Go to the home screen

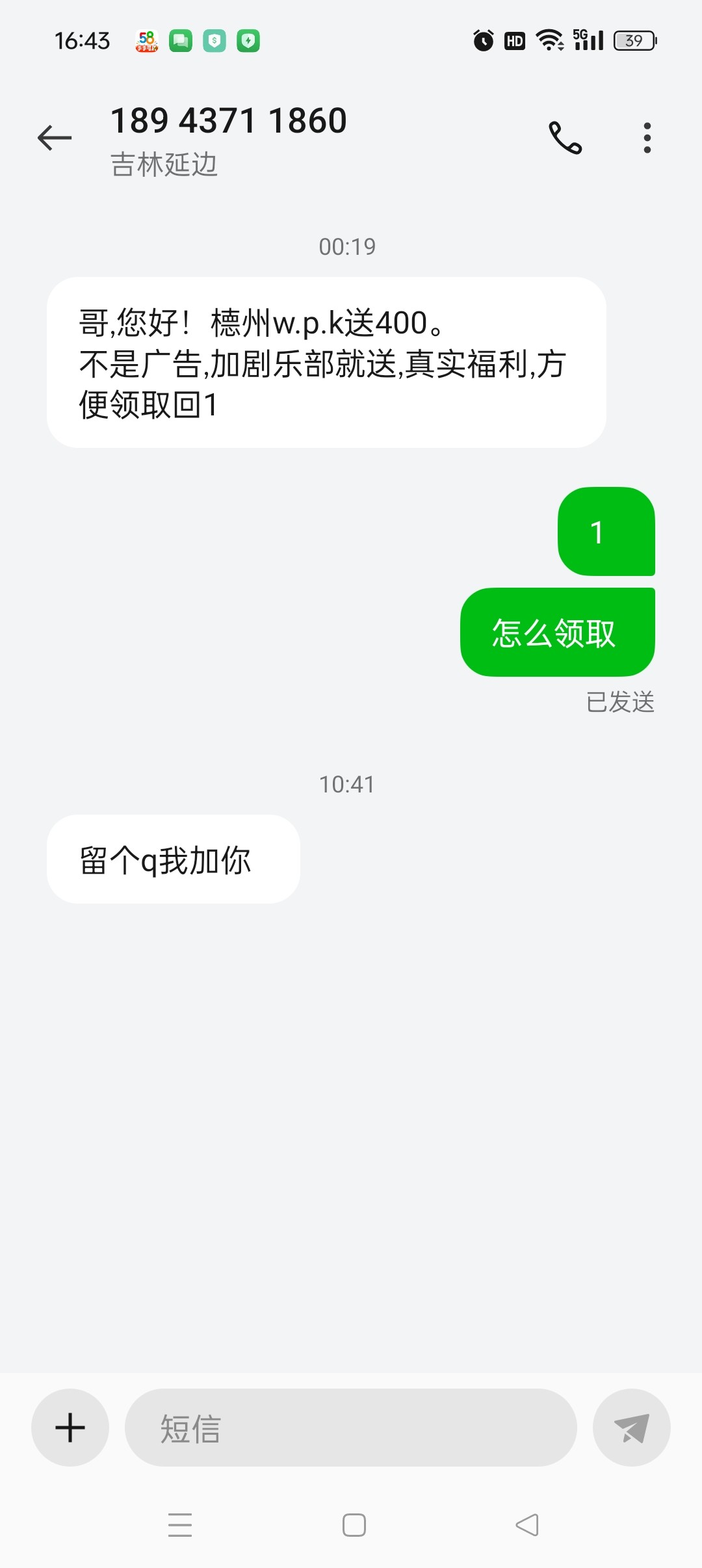[x=354, y=1524]
